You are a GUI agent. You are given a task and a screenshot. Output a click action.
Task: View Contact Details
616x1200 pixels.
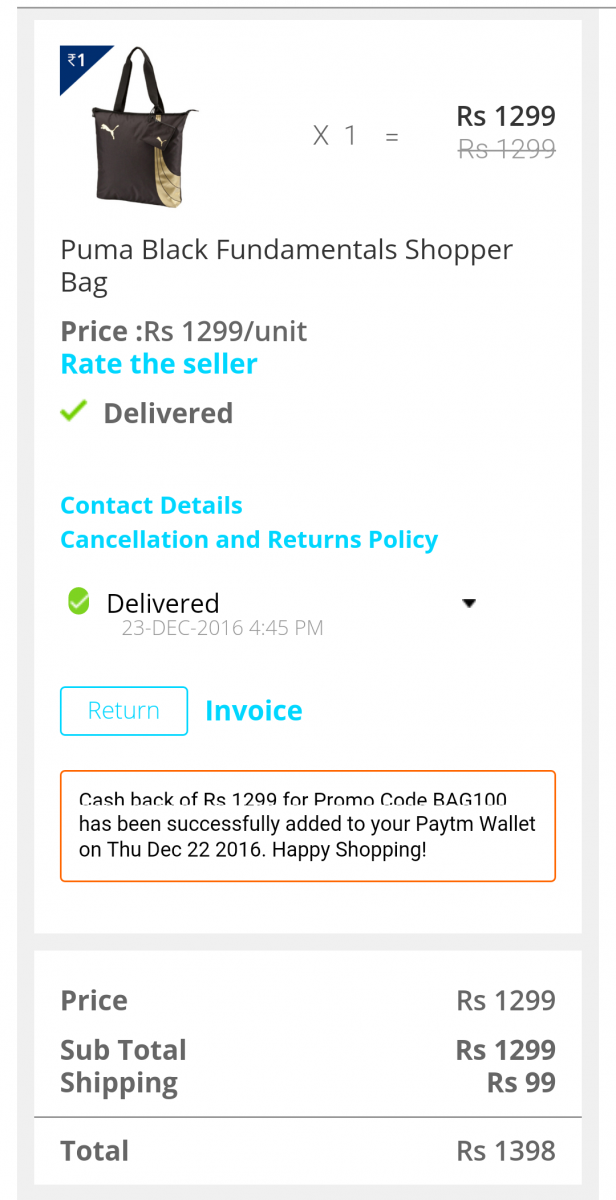[x=151, y=505]
